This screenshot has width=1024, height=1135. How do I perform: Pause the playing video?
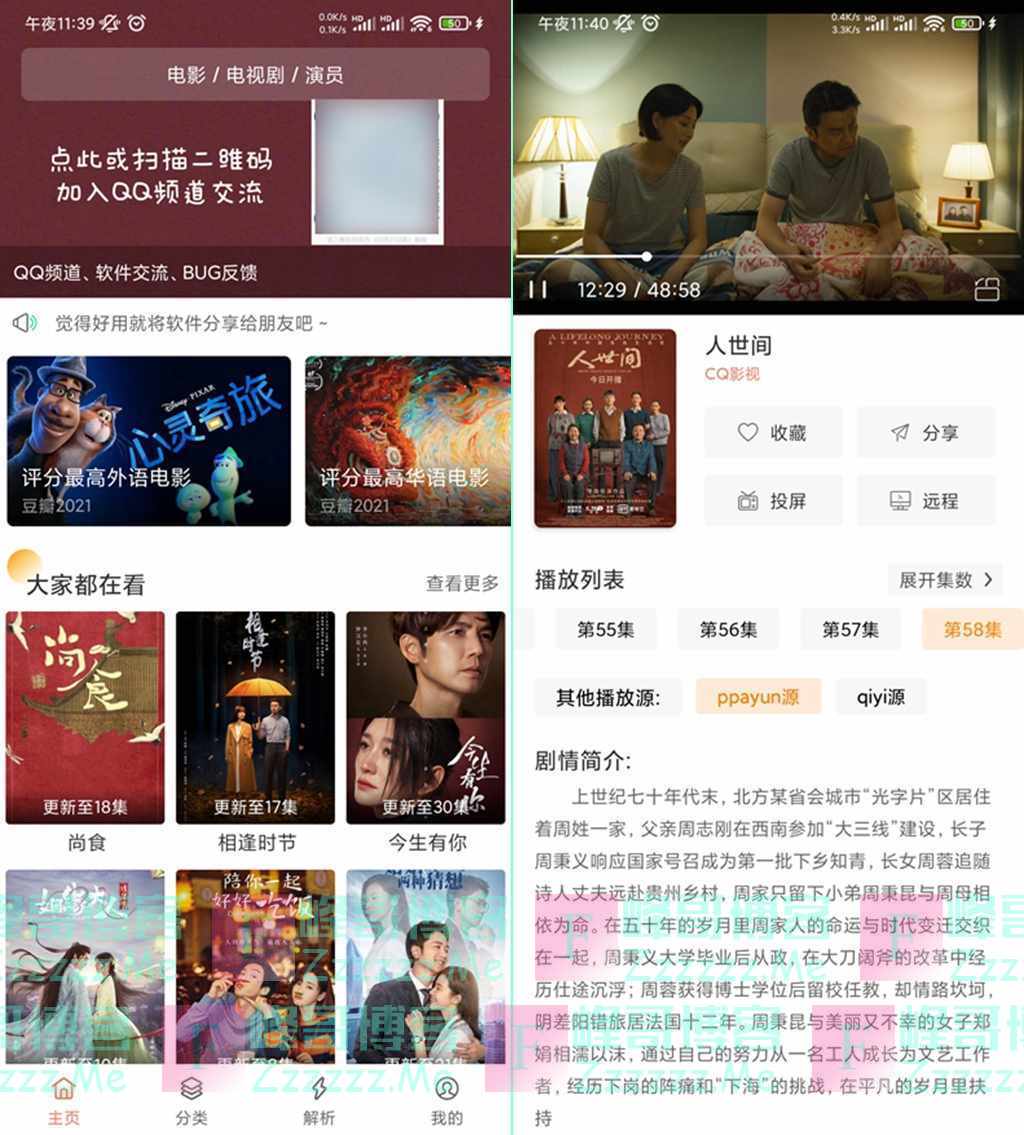click(538, 290)
